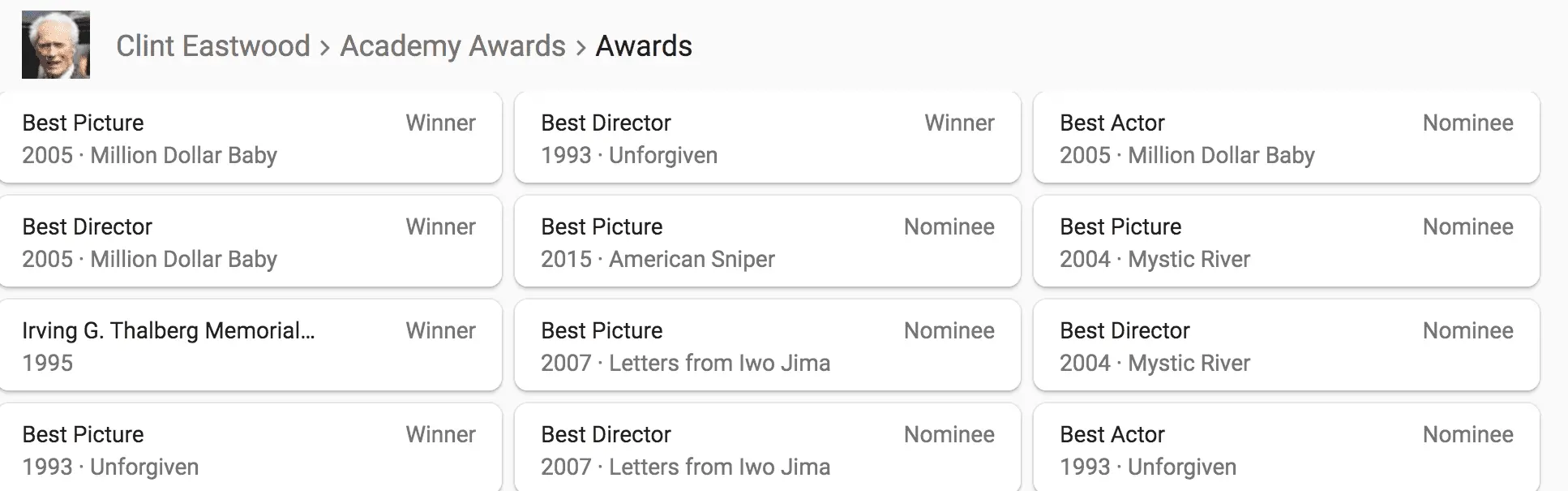The width and height of the screenshot is (1568, 491).
Task: Select Best Picture 1993 Unforgiven card
Action: point(250,449)
